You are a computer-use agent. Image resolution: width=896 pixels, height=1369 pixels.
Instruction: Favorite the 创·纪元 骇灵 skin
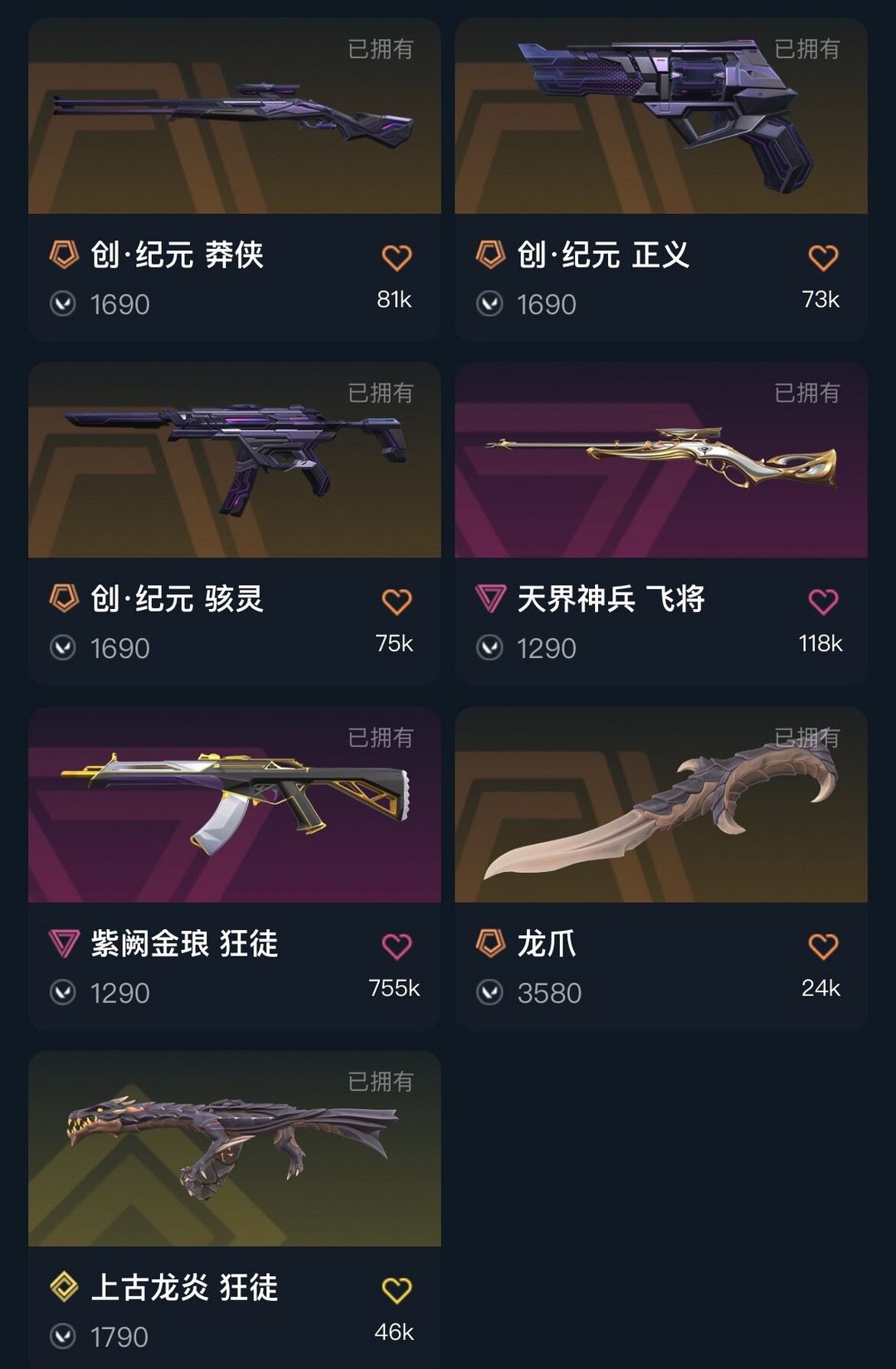click(397, 602)
